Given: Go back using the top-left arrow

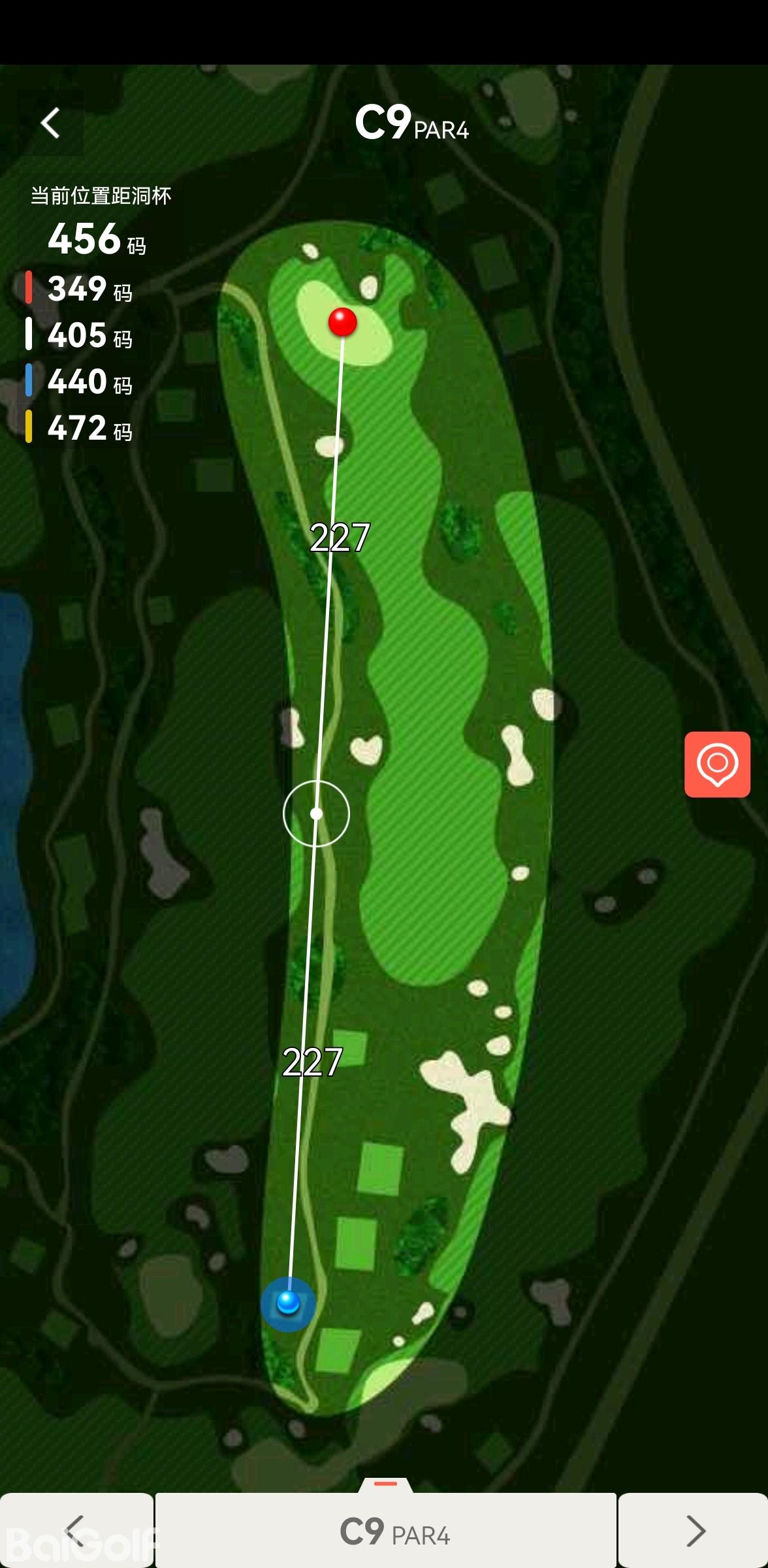Looking at the screenshot, I should (50, 123).
